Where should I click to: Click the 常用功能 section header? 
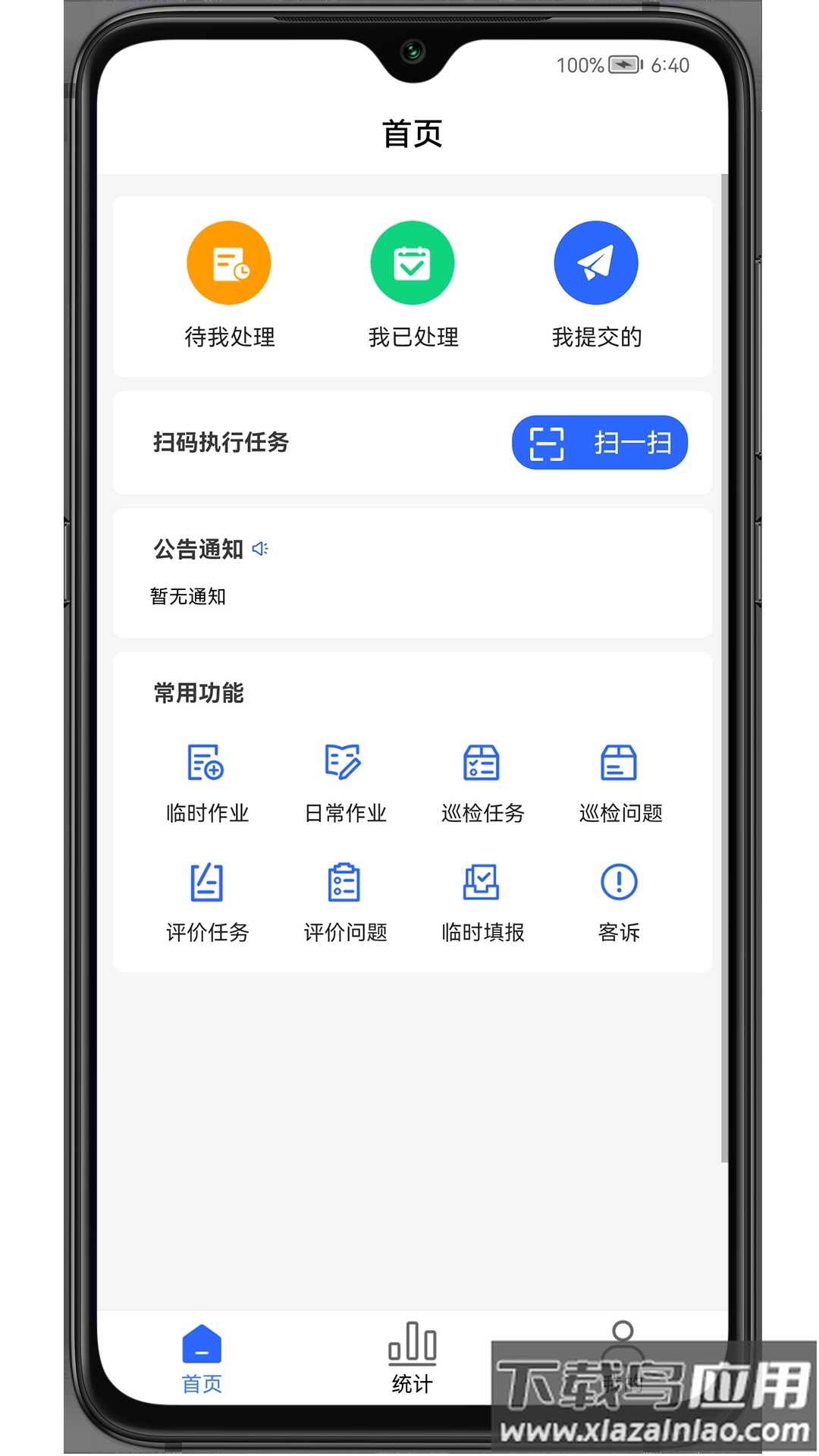(x=197, y=693)
